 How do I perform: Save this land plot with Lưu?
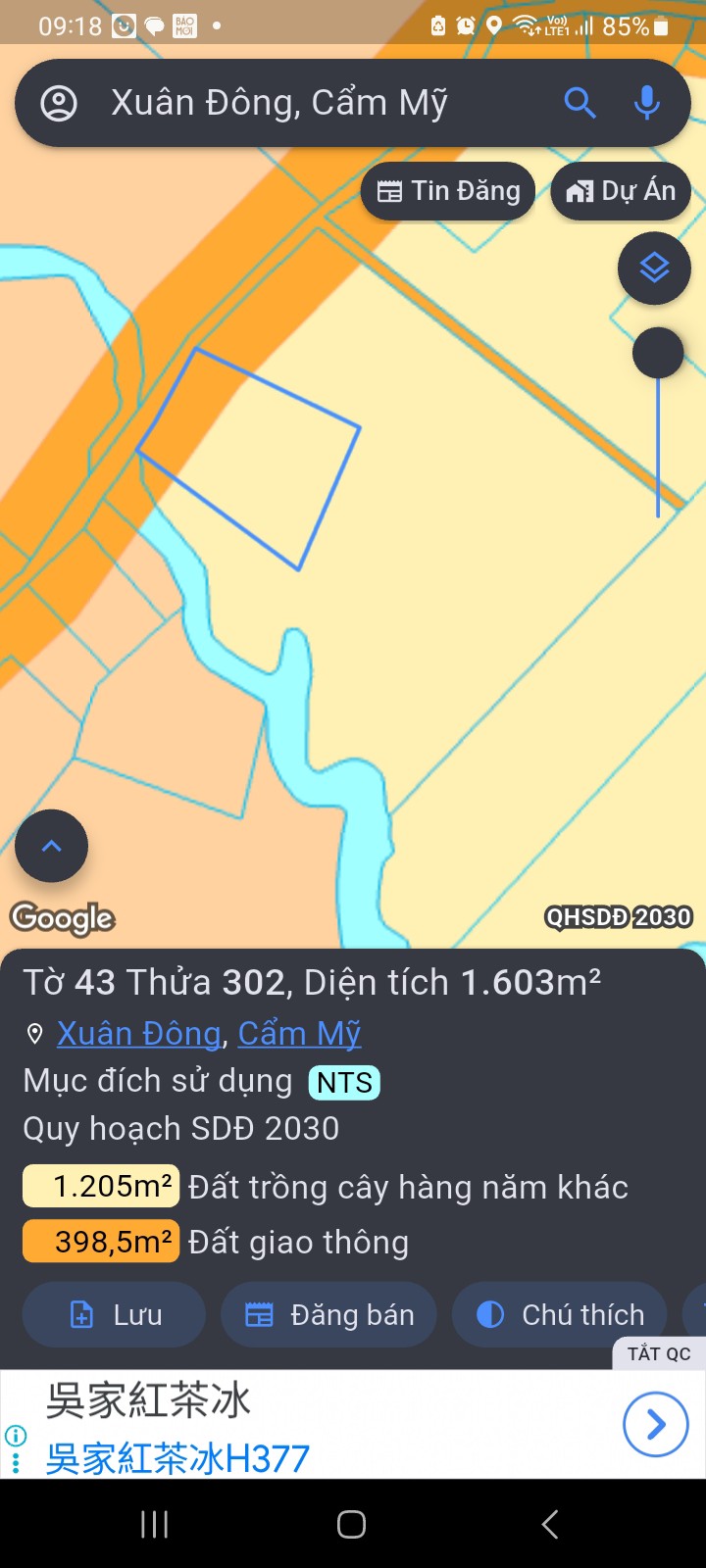point(114,1315)
